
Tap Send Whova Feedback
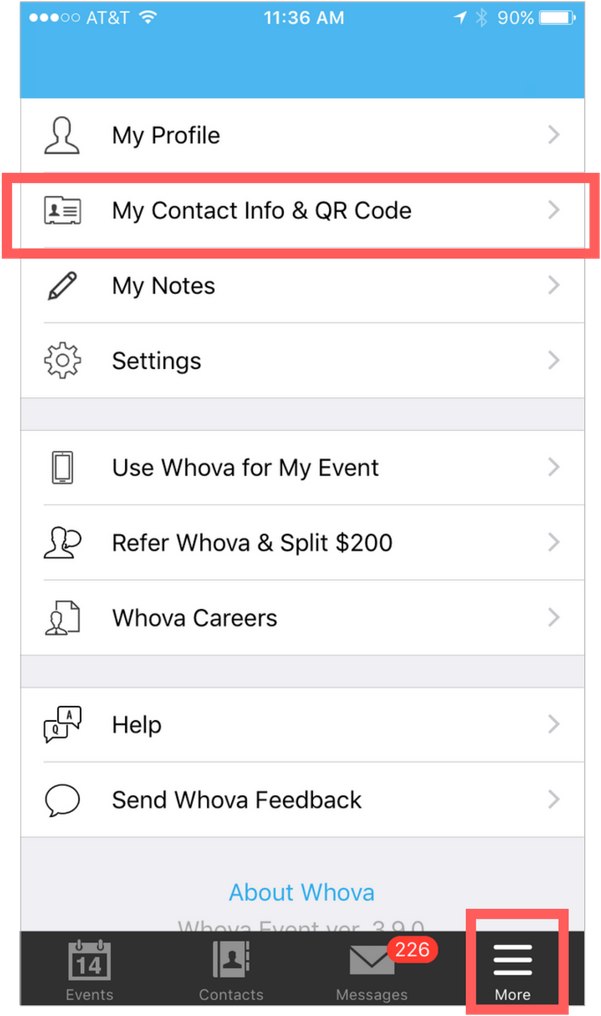(300, 800)
